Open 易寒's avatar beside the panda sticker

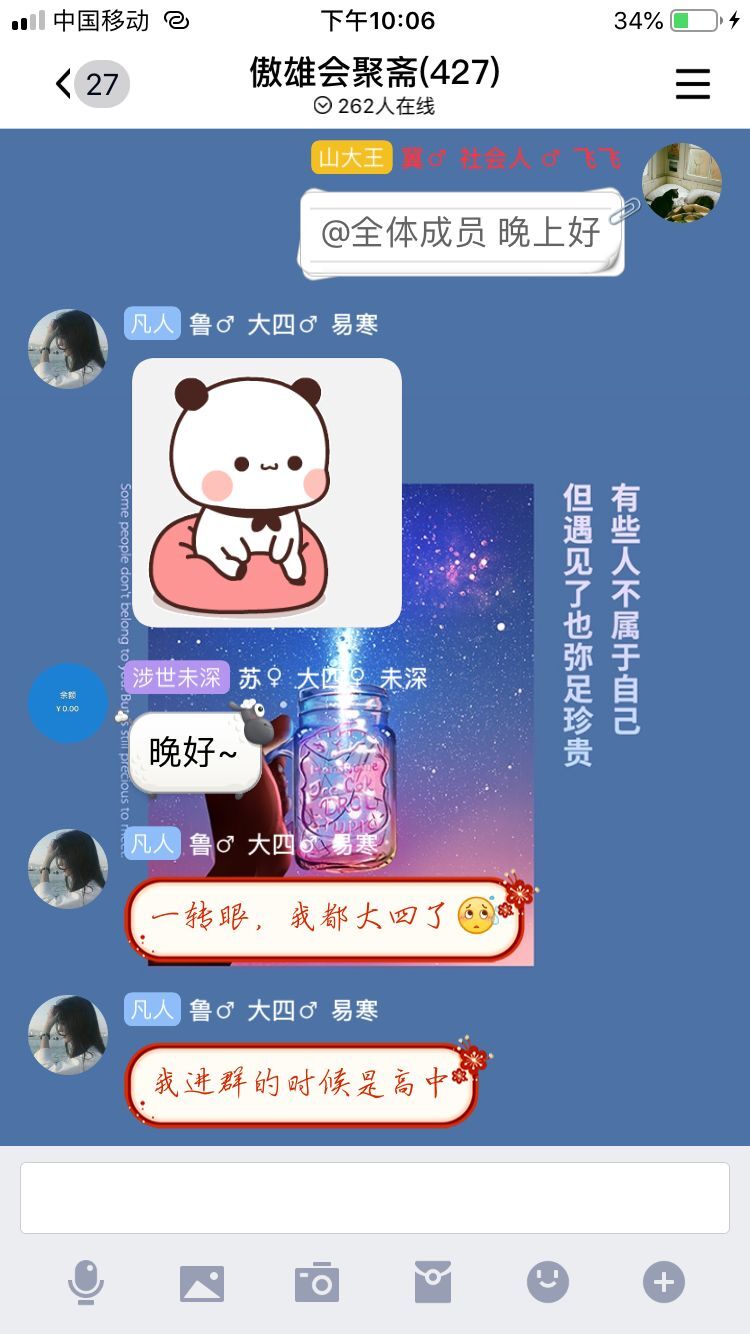coord(68,348)
